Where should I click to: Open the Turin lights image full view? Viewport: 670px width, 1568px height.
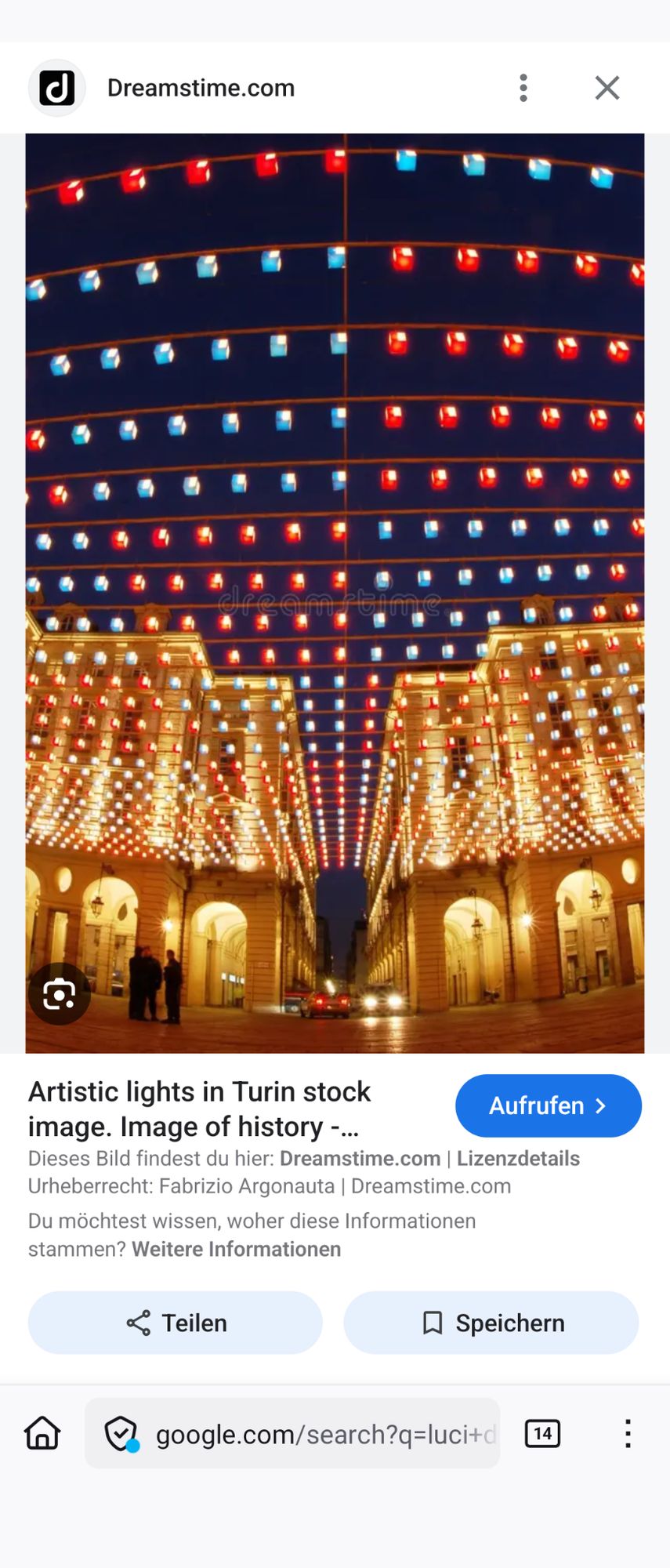[335, 549]
